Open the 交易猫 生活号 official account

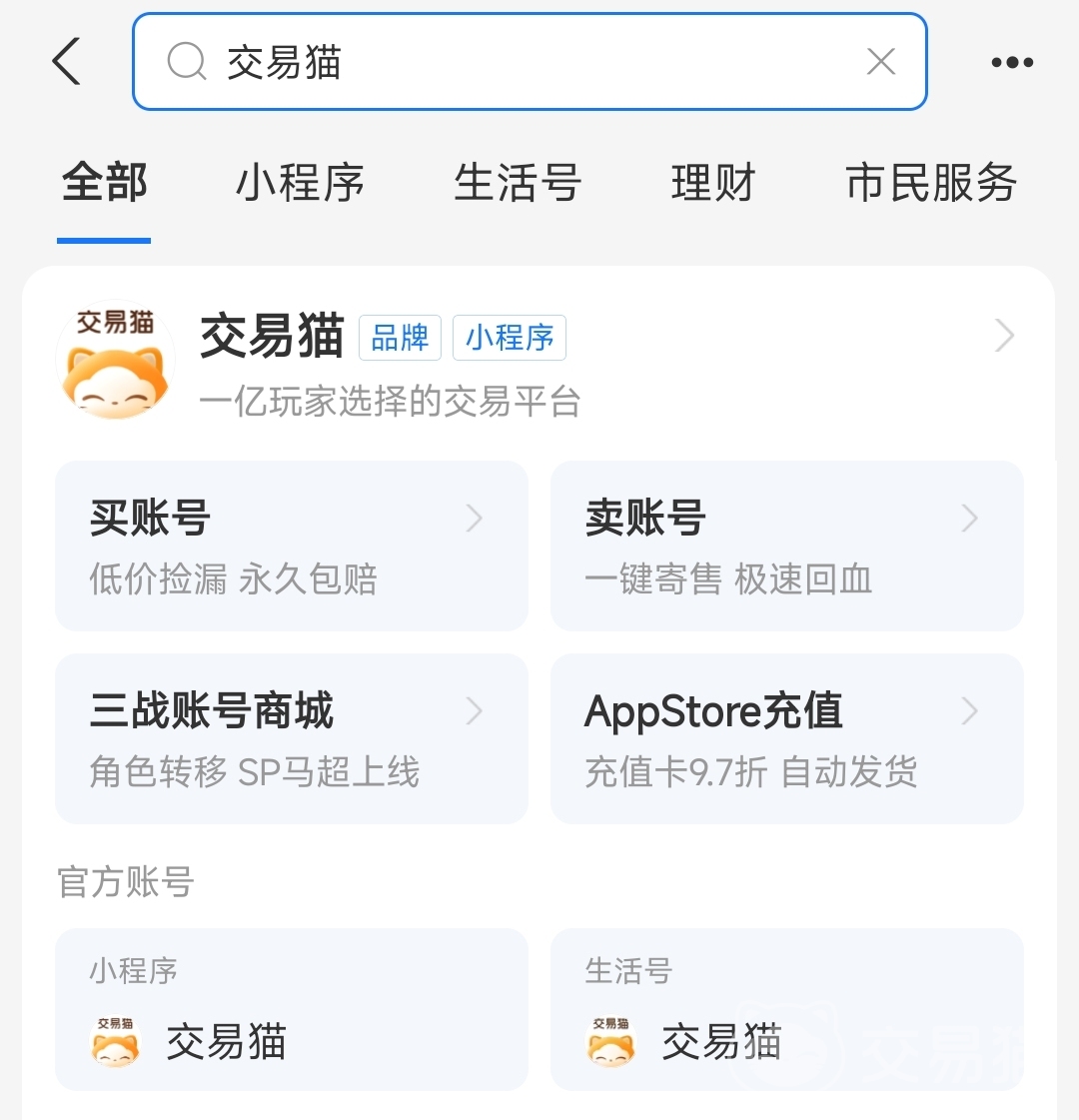(x=786, y=1009)
